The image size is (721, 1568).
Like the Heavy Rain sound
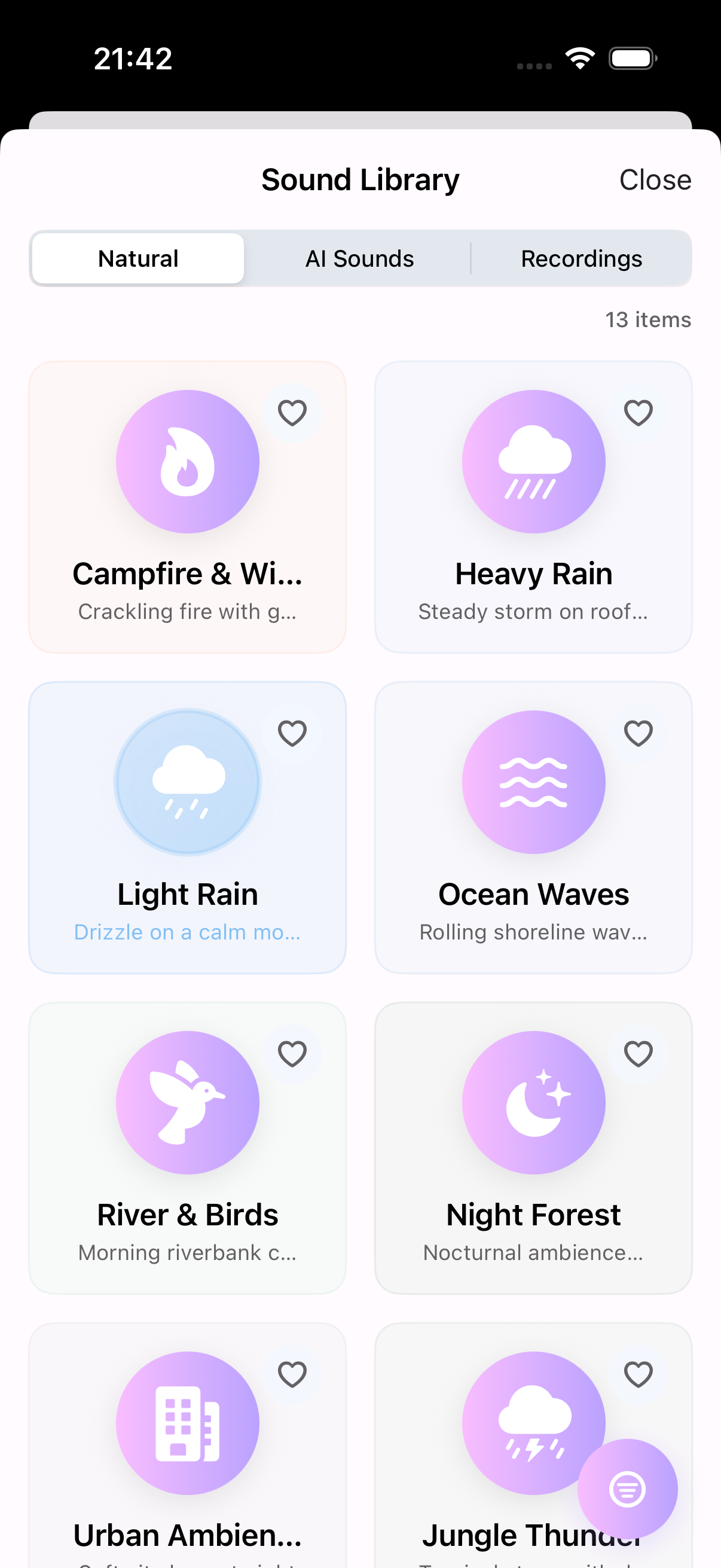(x=638, y=413)
